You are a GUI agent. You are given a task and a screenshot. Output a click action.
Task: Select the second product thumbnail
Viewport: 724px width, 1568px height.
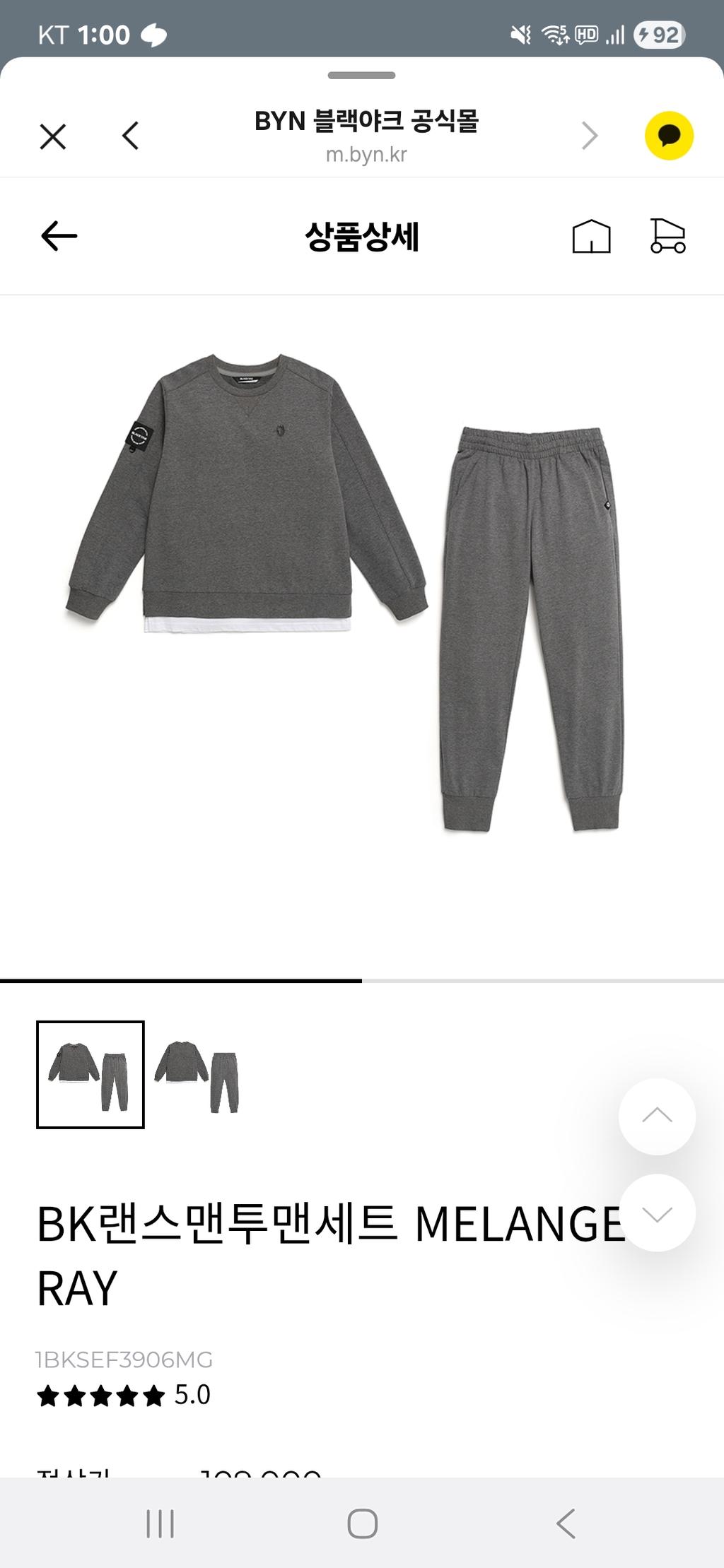click(198, 1075)
